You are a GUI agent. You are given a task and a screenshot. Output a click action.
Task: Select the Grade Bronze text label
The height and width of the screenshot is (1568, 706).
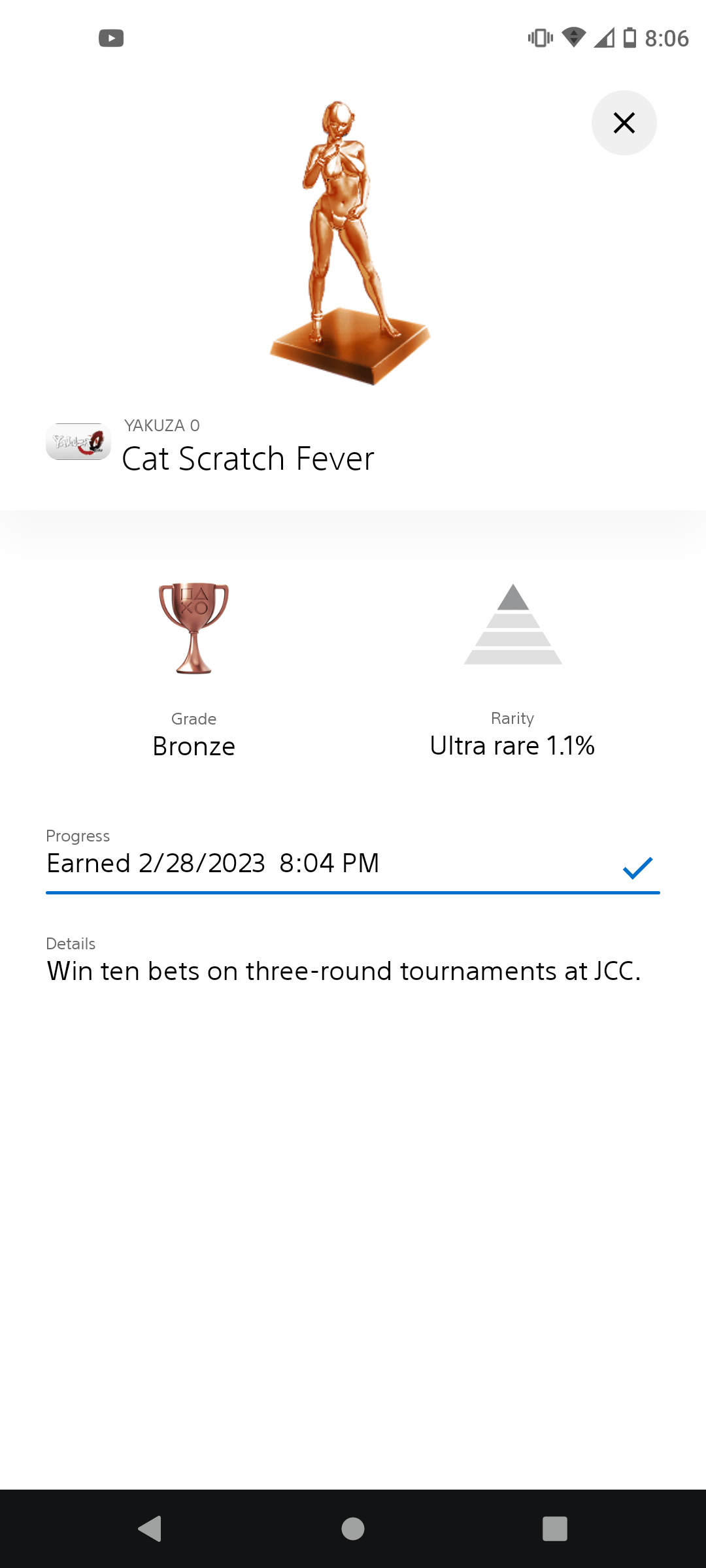[x=193, y=745]
